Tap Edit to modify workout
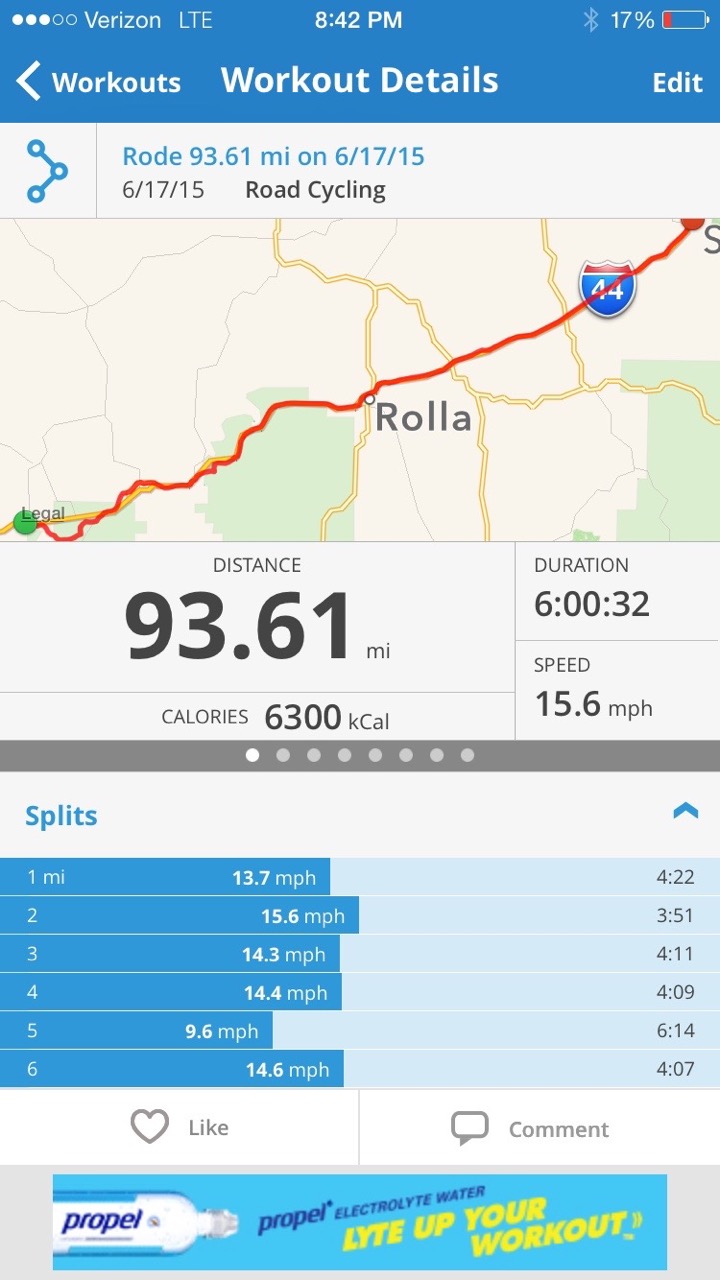Screen dimensions: 720x1280 (x=677, y=83)
